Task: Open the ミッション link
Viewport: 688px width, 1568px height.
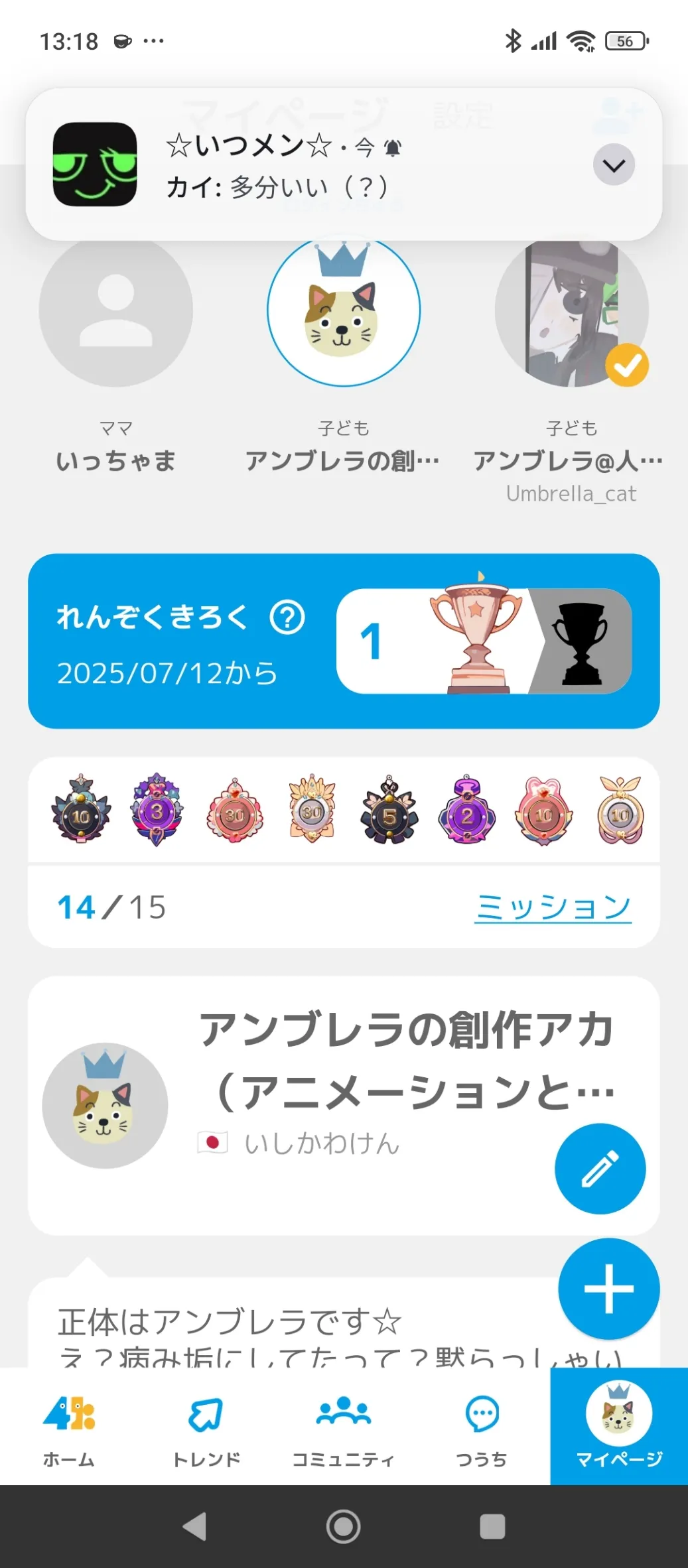Action: click(553, 907)
